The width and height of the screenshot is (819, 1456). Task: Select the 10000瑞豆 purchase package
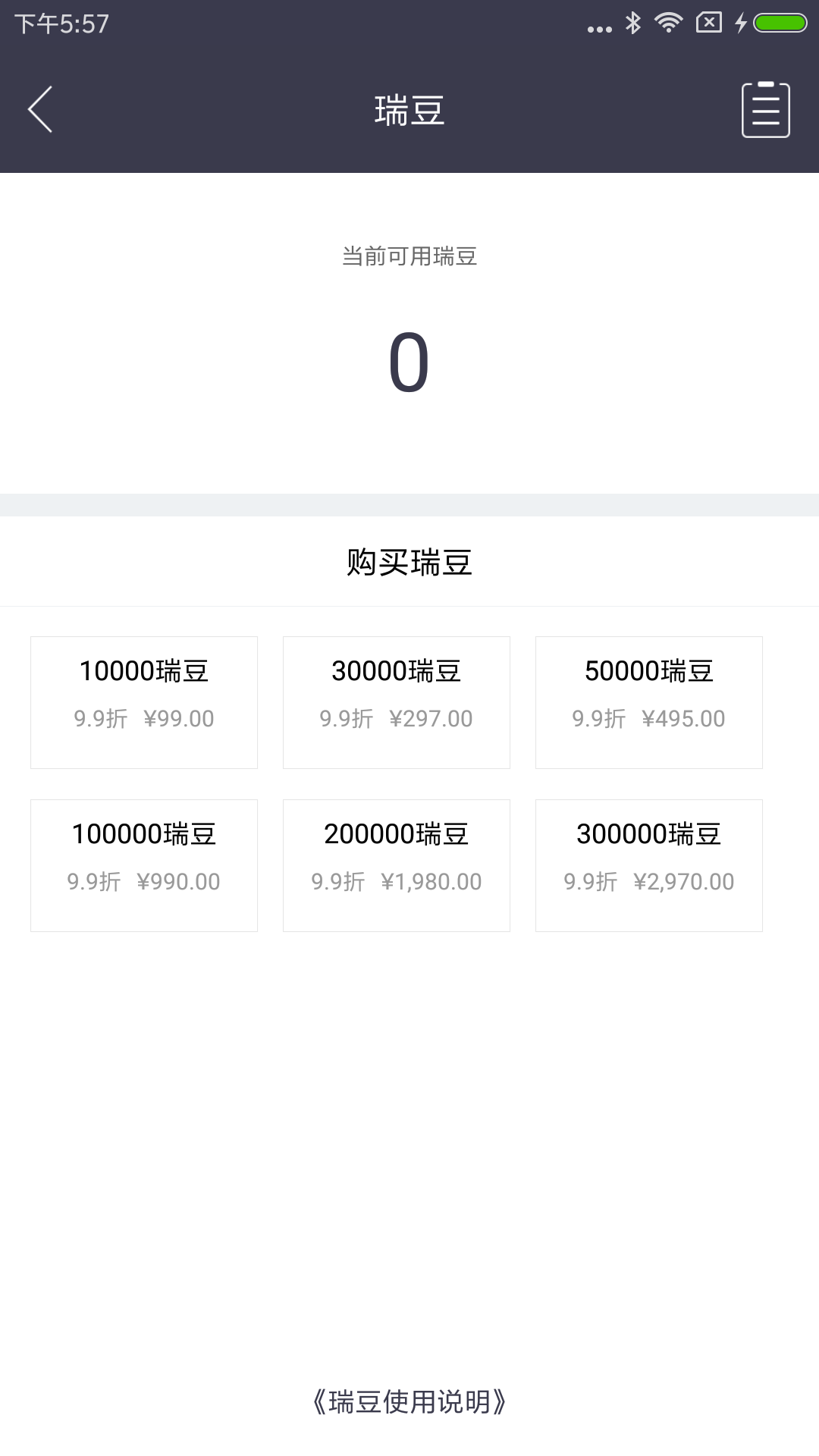(x=144, y=701)
